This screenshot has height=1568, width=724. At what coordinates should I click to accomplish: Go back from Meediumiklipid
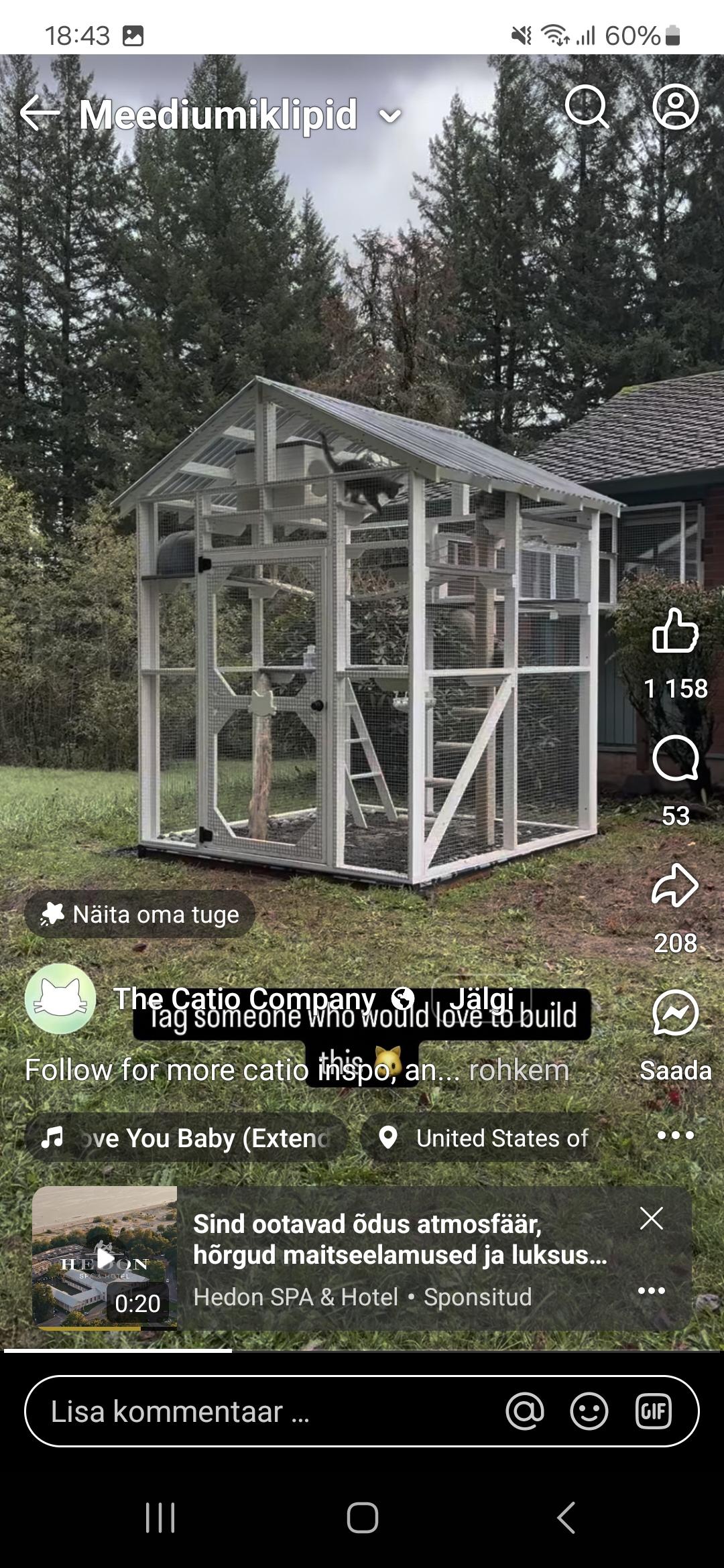[39, 113]
